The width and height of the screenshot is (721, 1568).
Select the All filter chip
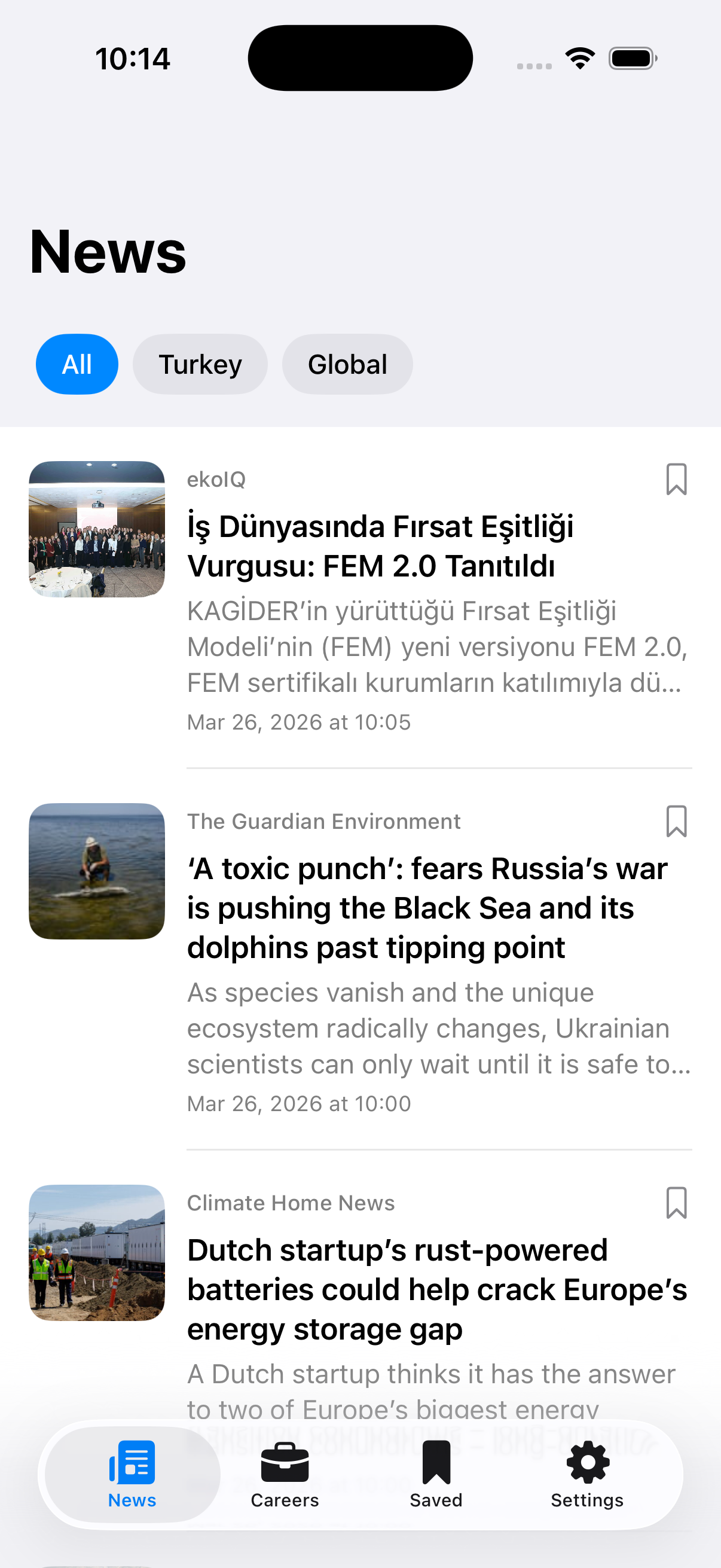pos(77,364)
